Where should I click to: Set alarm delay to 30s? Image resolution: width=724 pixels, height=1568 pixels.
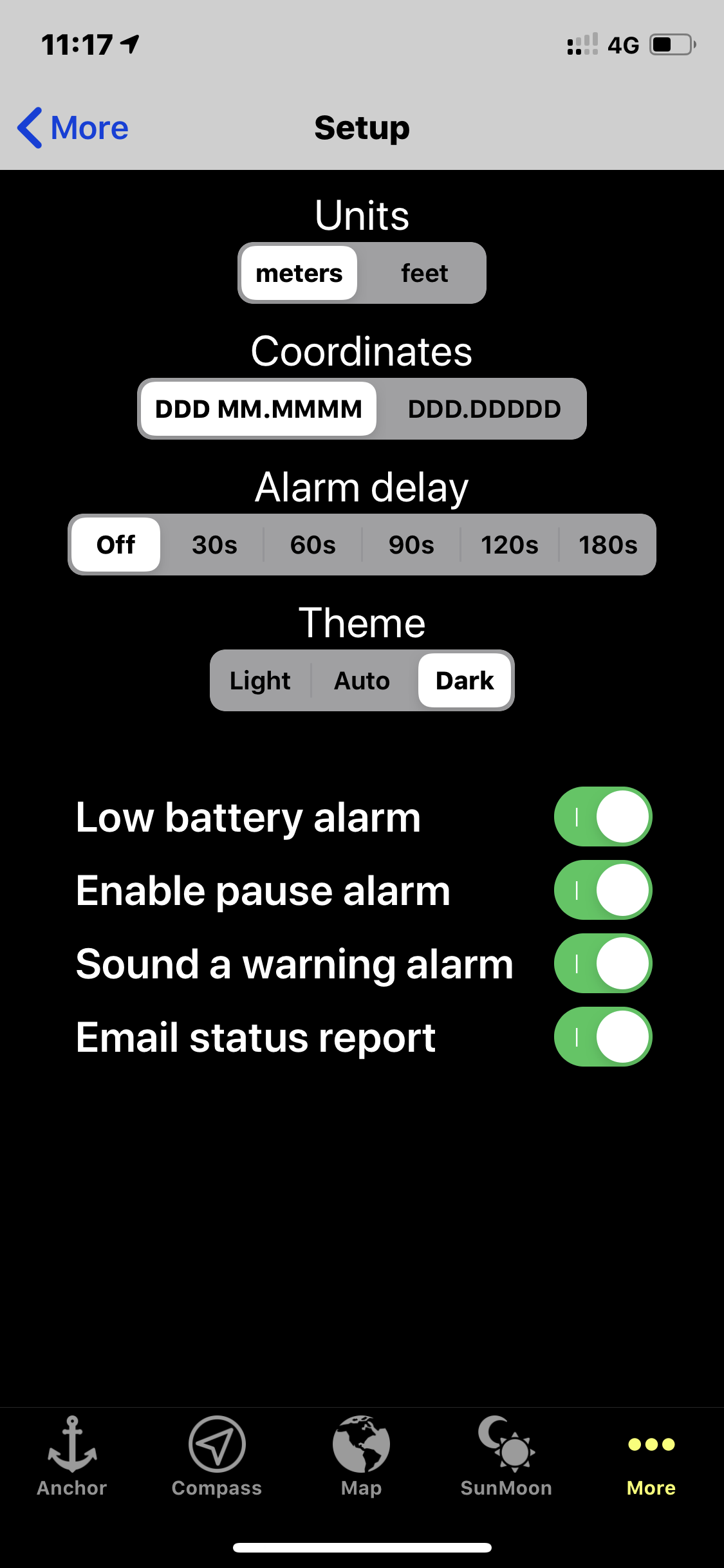(x=214, y=545)
